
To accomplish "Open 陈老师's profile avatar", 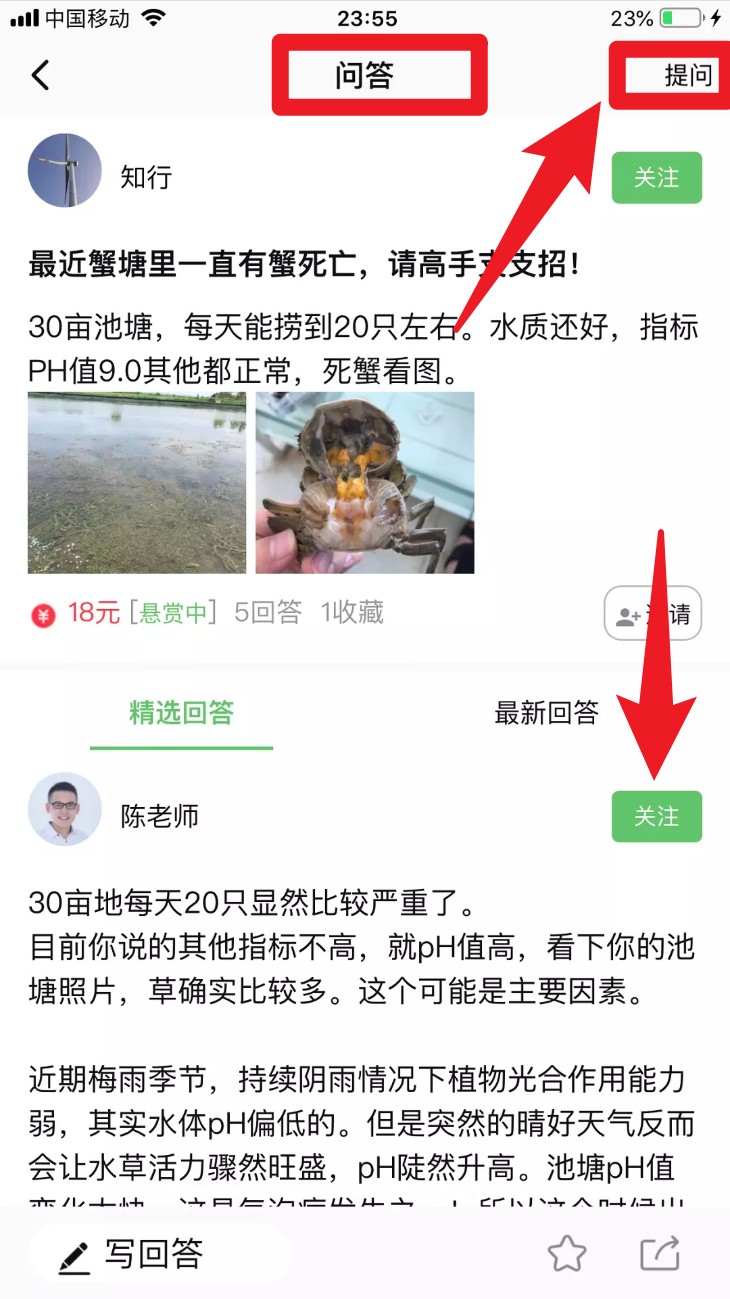I will [65, 808].
